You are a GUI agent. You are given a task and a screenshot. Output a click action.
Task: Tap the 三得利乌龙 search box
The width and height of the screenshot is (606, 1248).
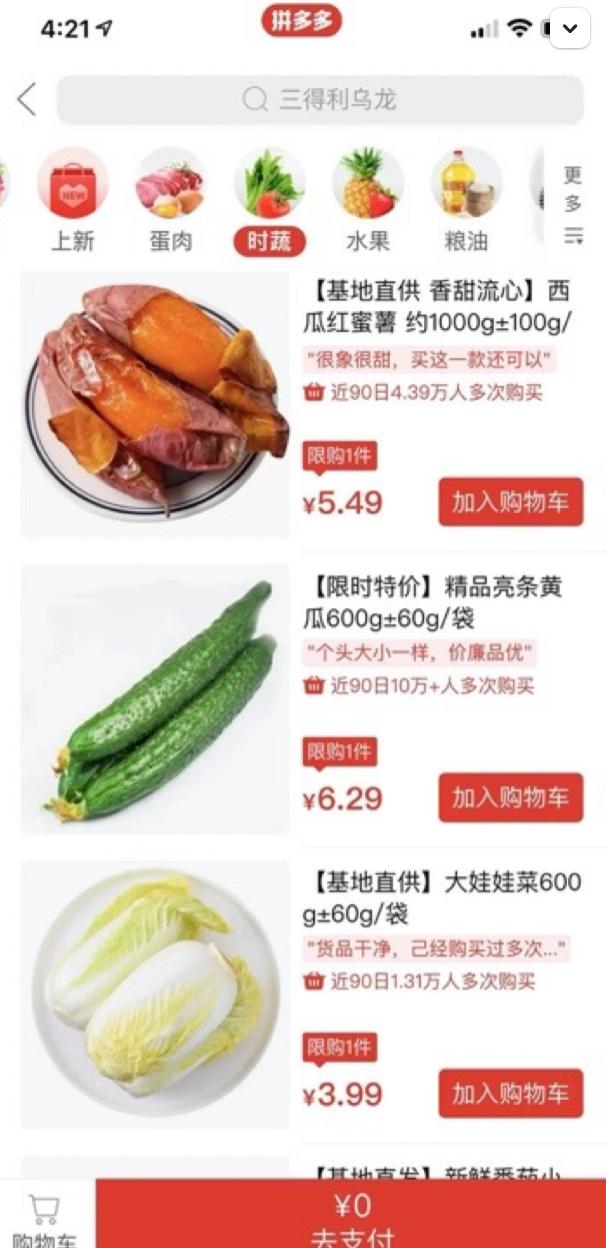click(320, 100)
